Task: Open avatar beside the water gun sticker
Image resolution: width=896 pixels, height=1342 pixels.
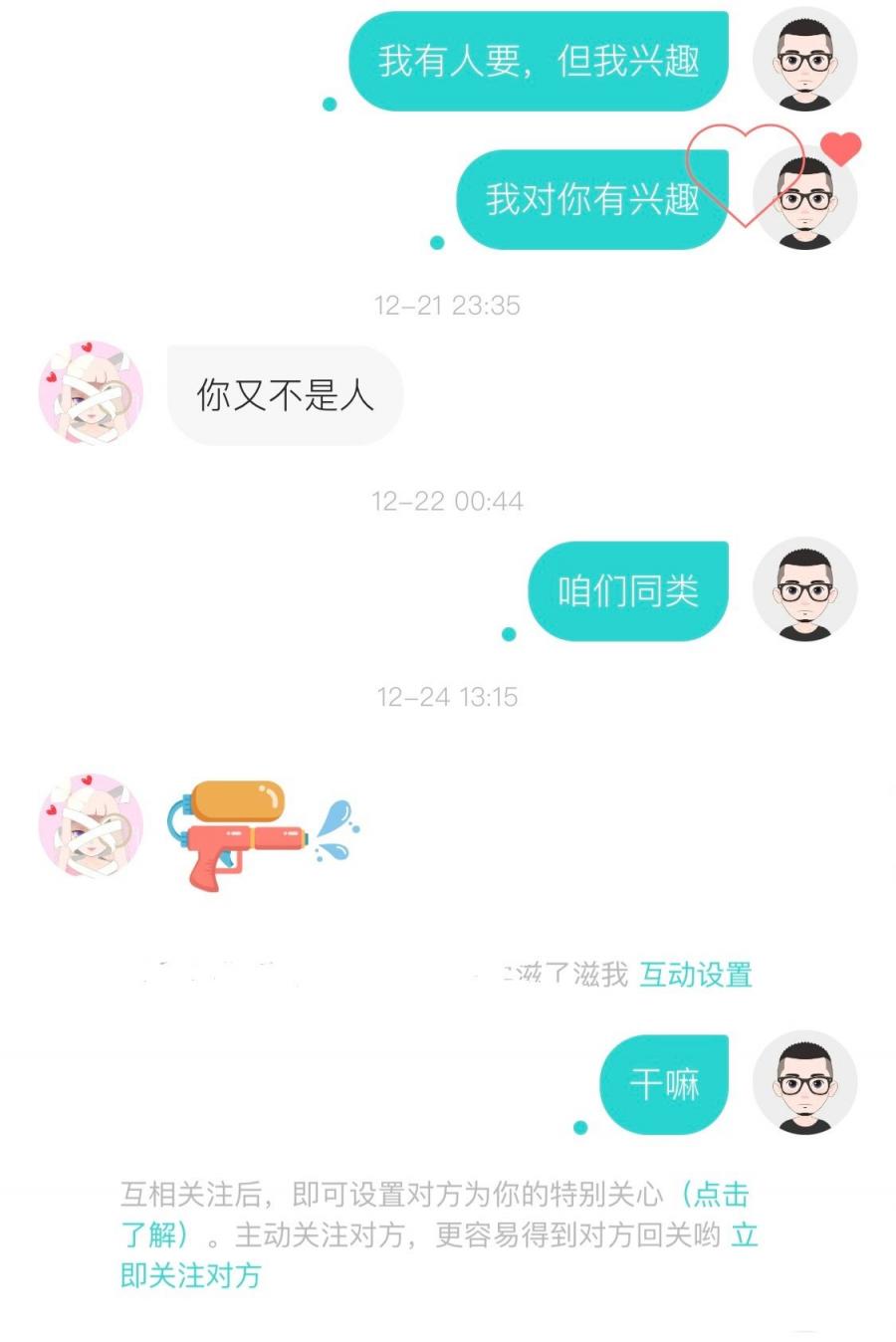Action: (91, 826)
